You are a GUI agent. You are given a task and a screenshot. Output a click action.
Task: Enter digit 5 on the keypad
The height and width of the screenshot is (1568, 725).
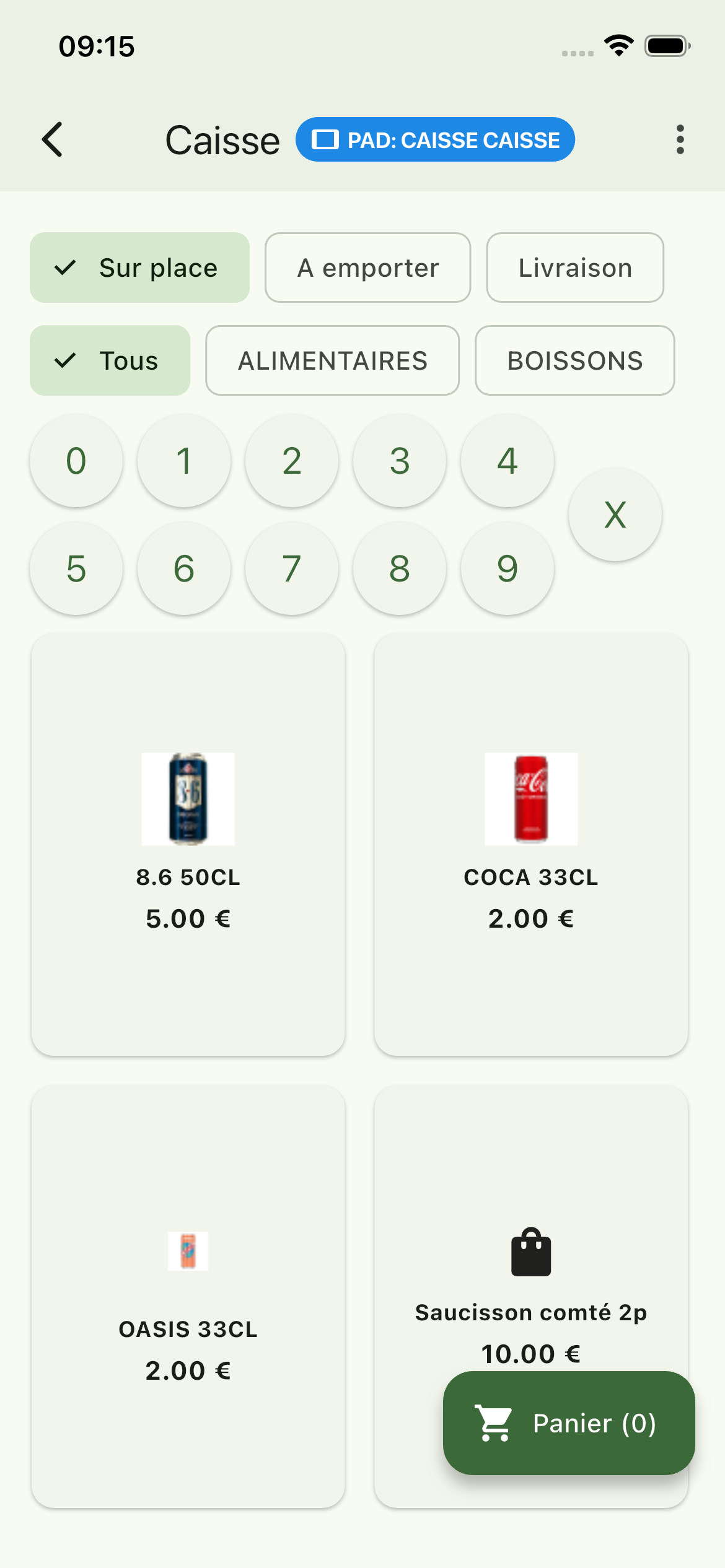pos(76,568)
